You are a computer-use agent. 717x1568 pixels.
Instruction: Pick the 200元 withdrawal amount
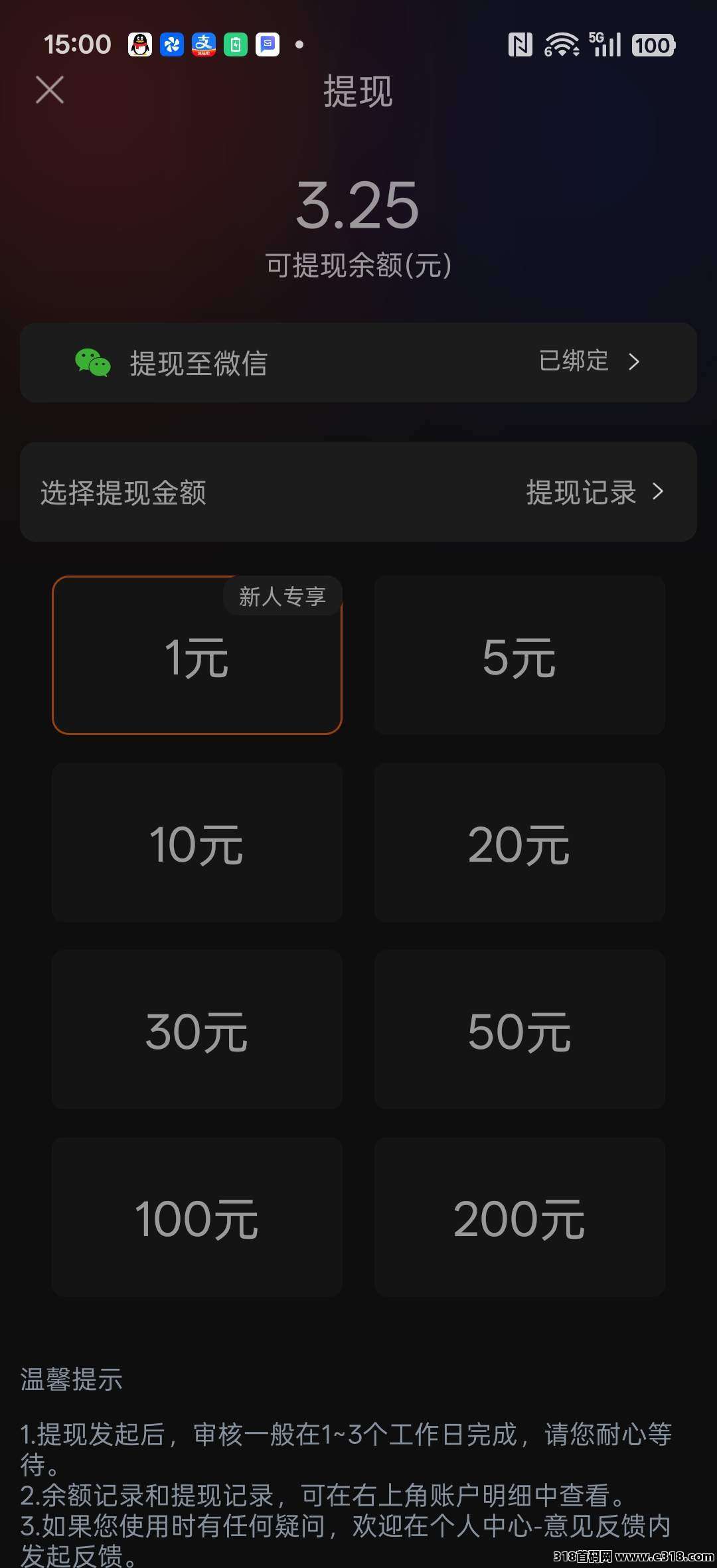[x=519, y=1217]
